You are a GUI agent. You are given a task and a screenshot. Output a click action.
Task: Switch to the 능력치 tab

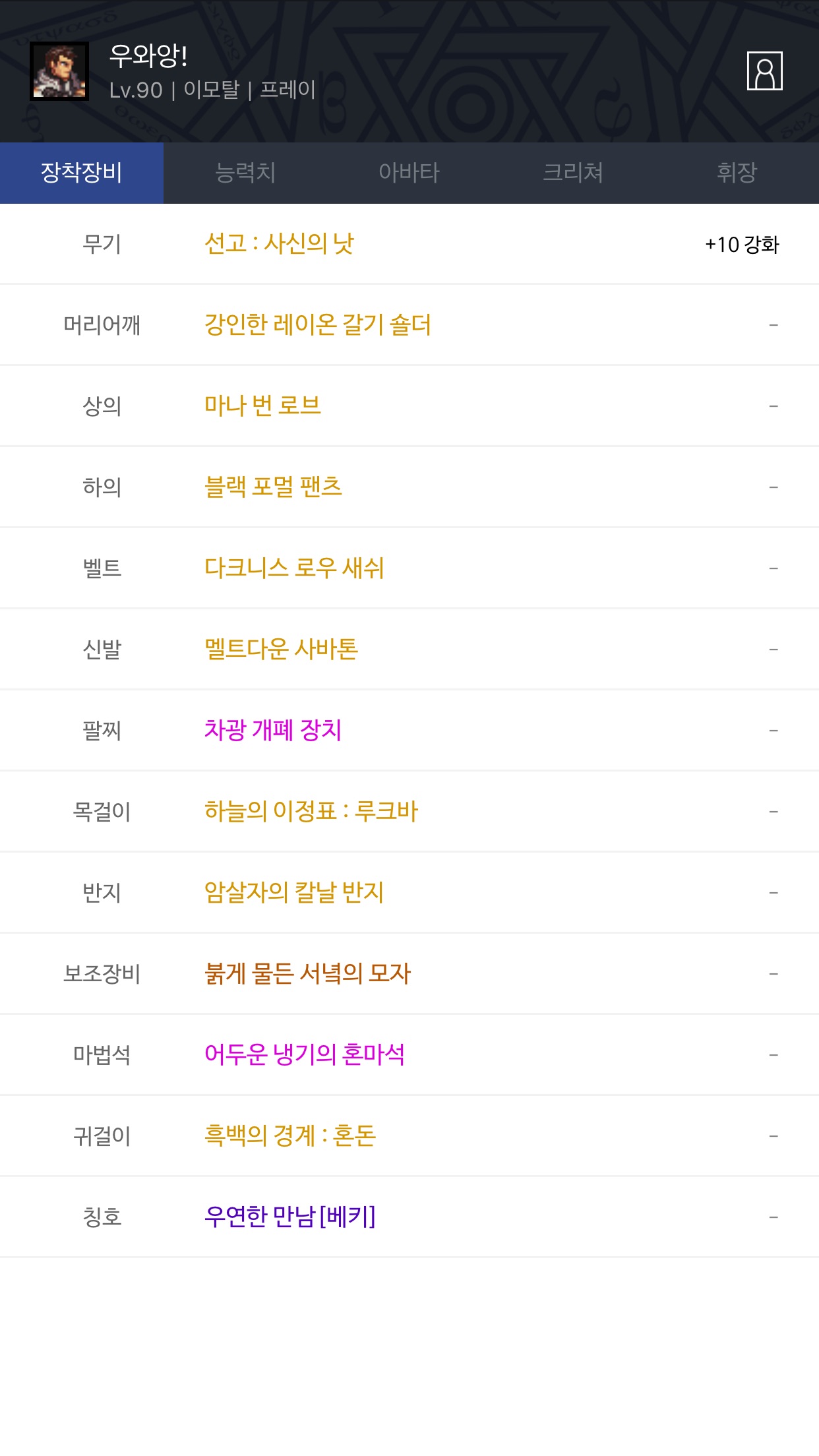pyautogui.click(x=245, y=173)
